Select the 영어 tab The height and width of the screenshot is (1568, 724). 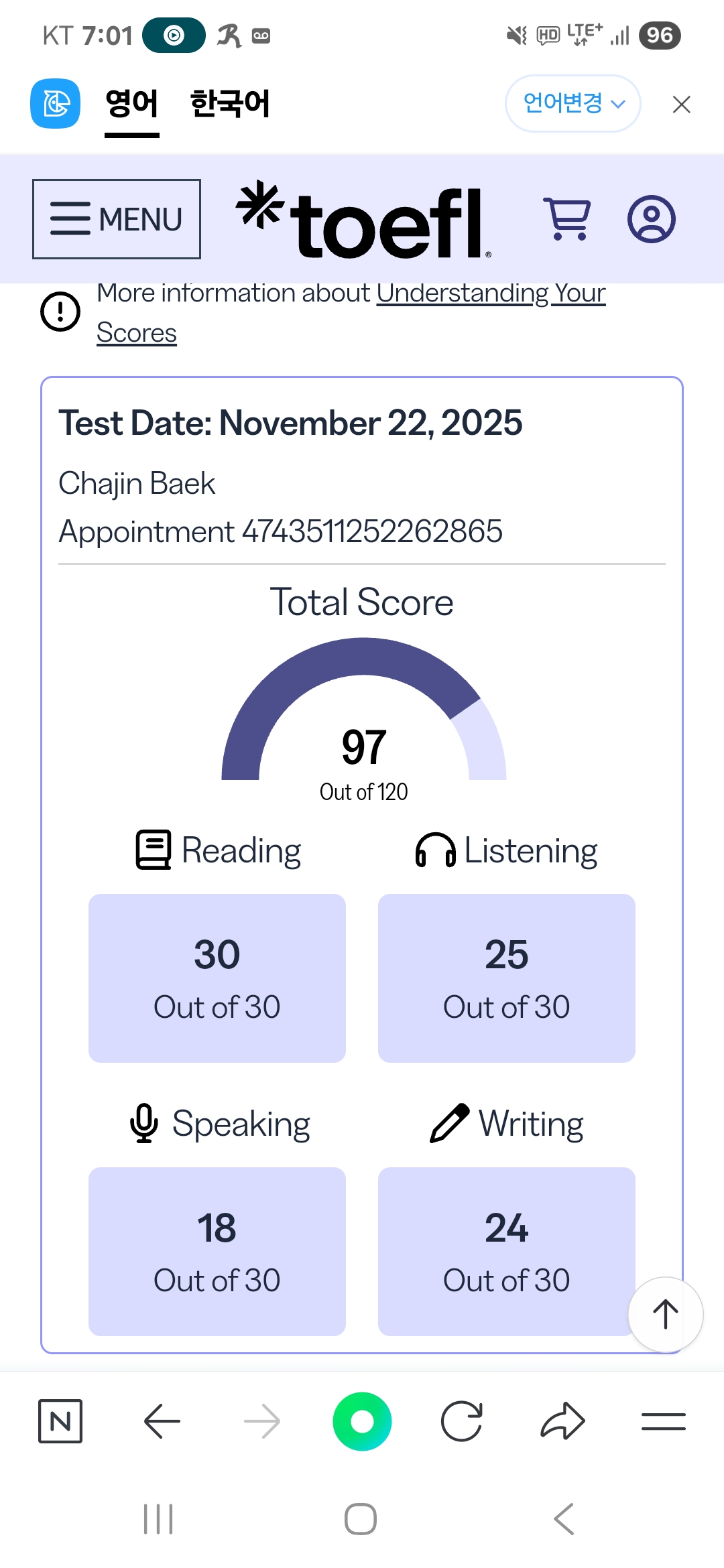(132, 104)
